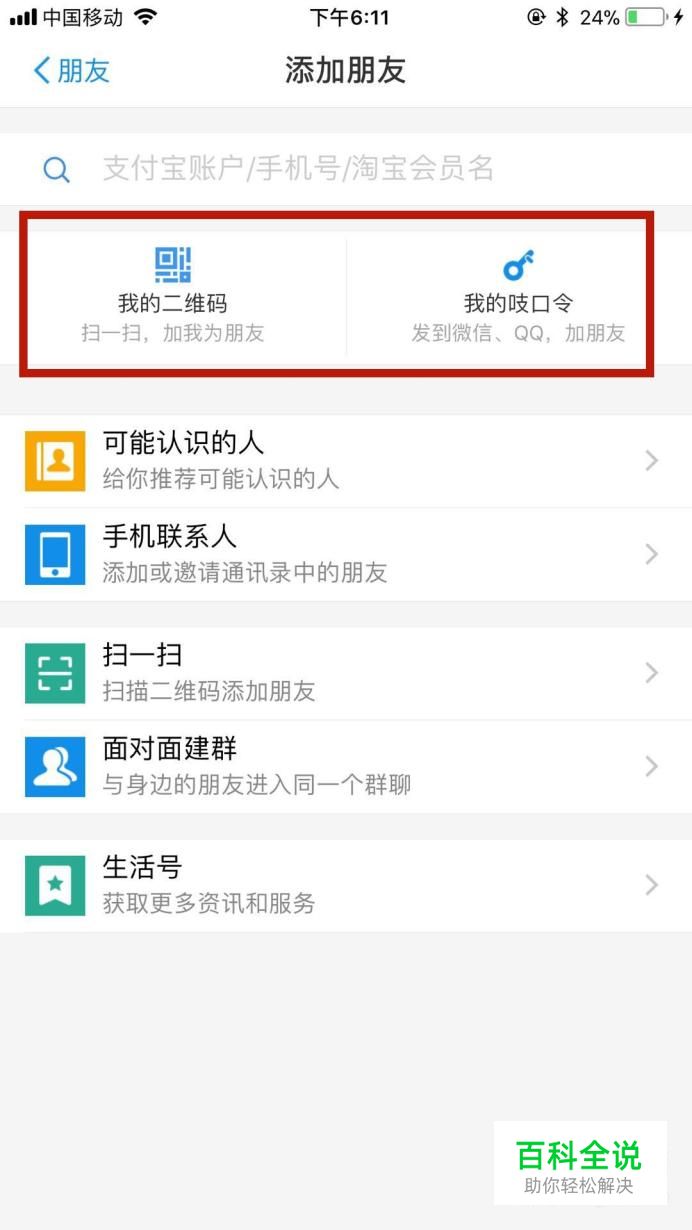Screen dimensions: 692x1230
Task: Open 可能认识的人
Action: point(346,460)
